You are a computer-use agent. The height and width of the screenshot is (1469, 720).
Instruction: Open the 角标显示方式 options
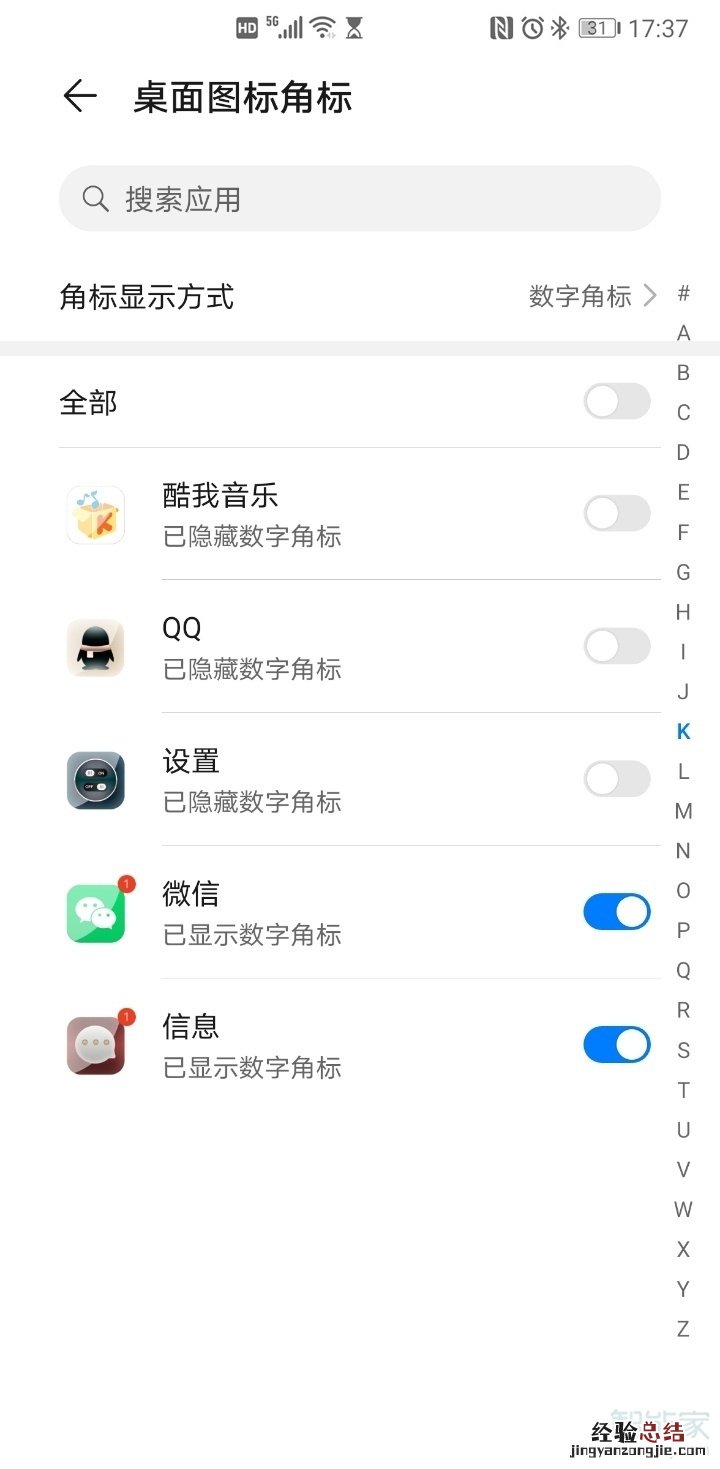[x=146, y=297]
